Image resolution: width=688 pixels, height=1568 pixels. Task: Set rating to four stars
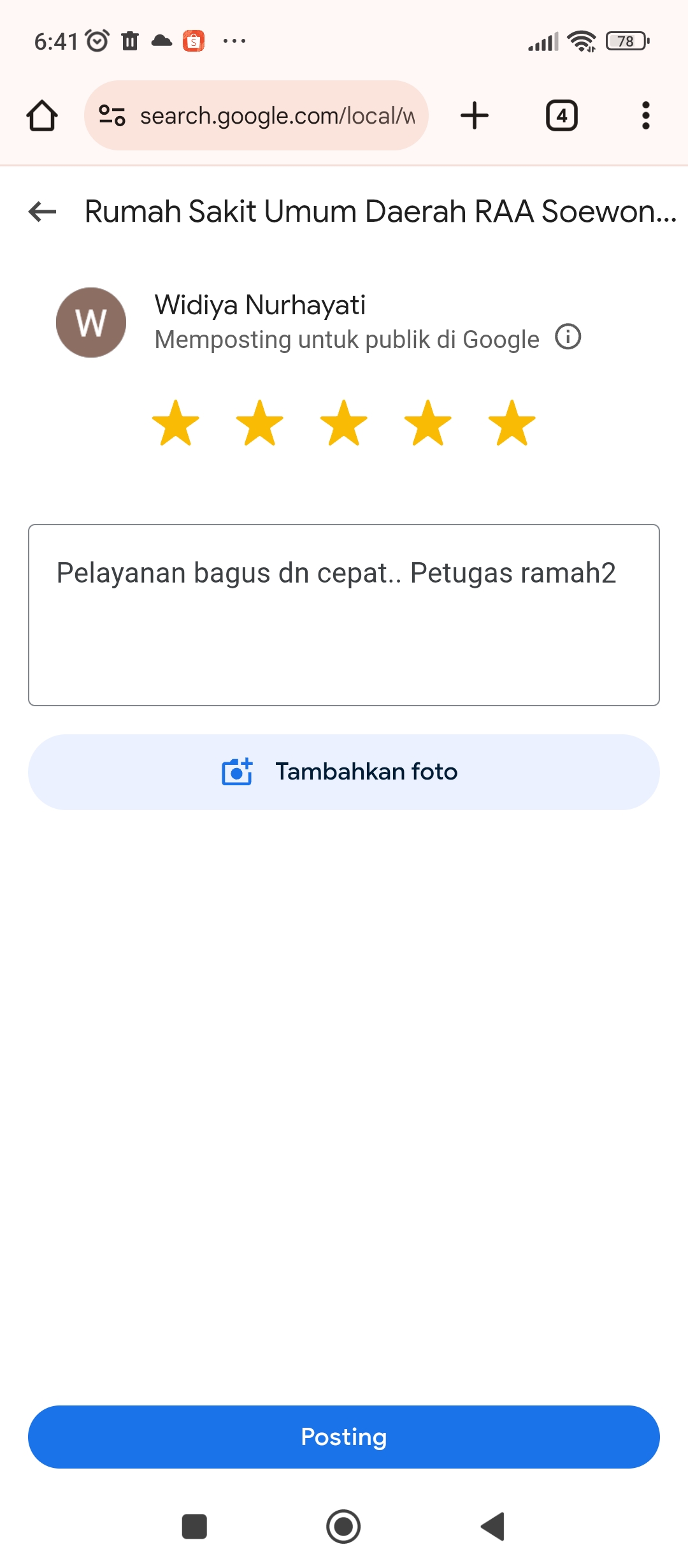(428, 423)
